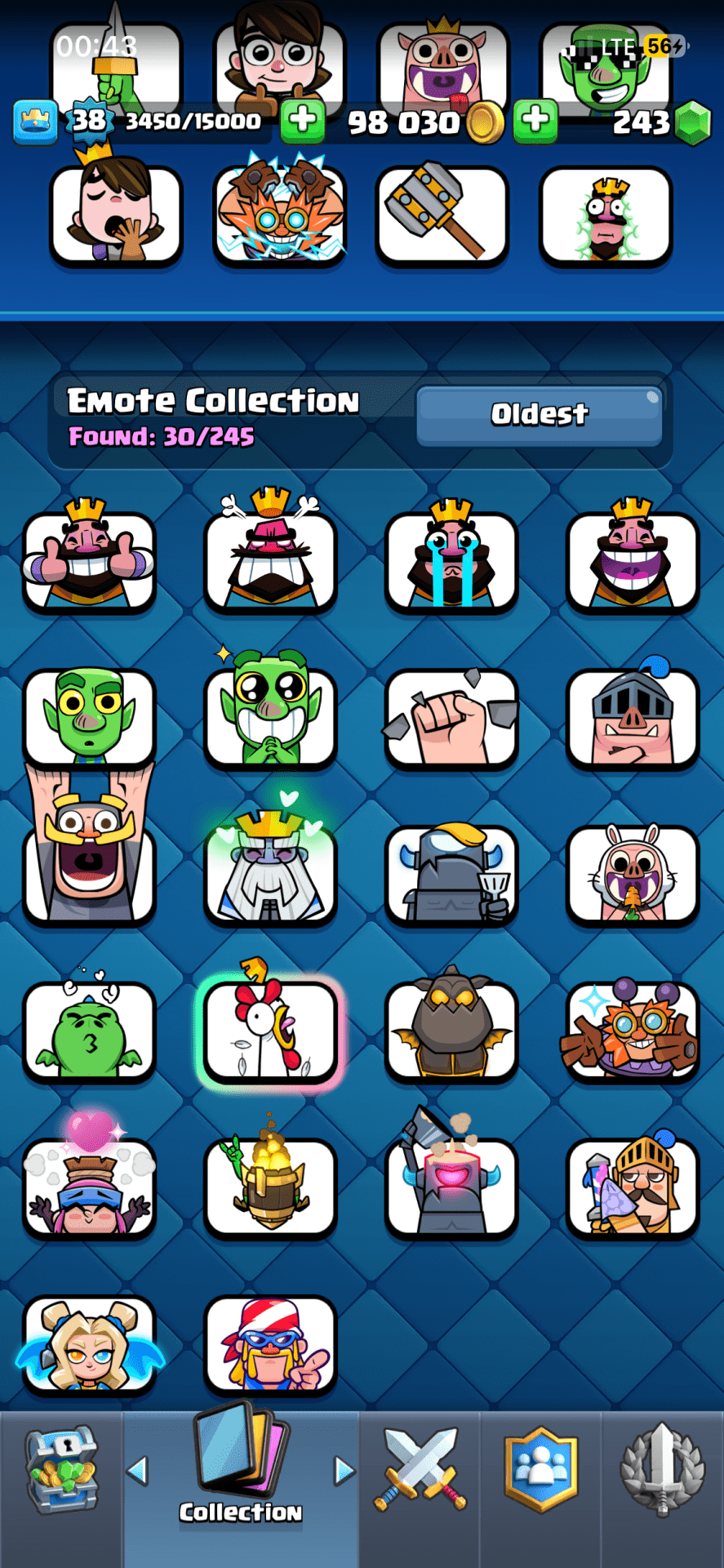724x1568 pixels.
Task: Open the King level crown icon
Action: click(x=35, y=122)
